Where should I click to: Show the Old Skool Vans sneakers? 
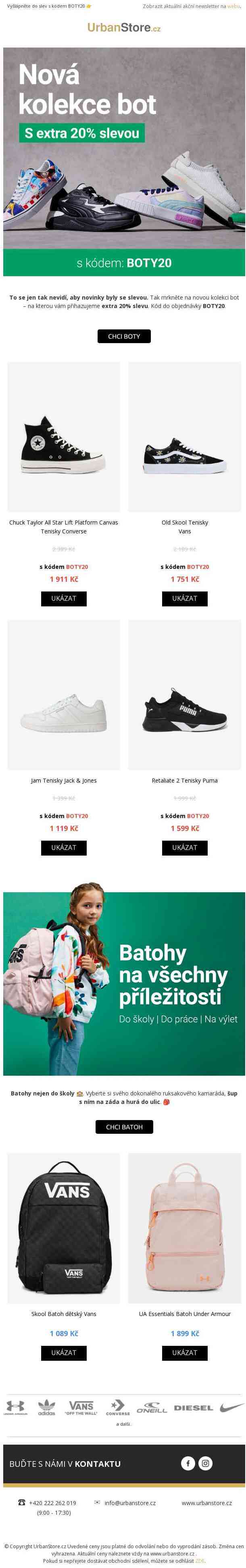tap(185, 598)
